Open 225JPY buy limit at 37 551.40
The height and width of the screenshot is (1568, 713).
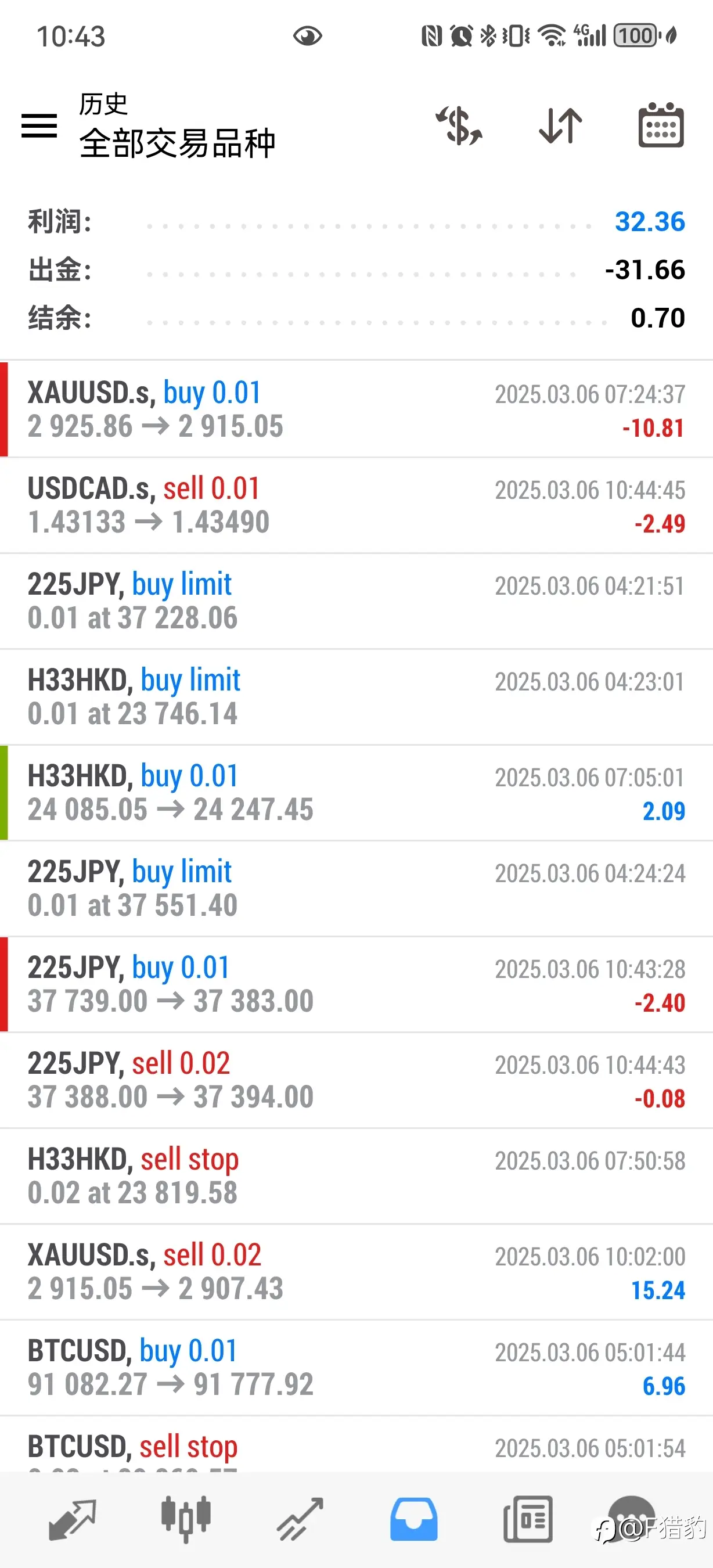(356, 889)
